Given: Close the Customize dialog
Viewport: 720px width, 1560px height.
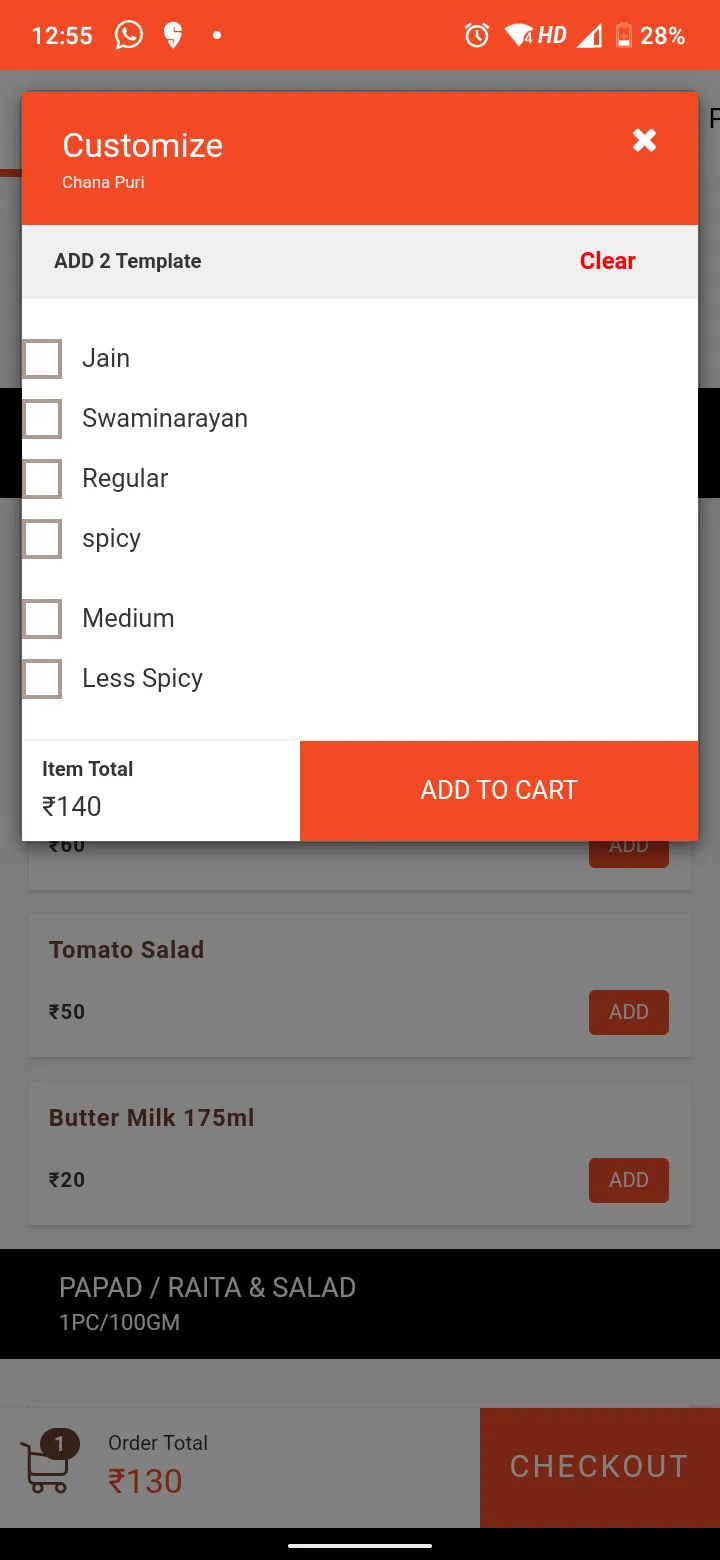Looking at the screenshot, I should coord(645,141).
